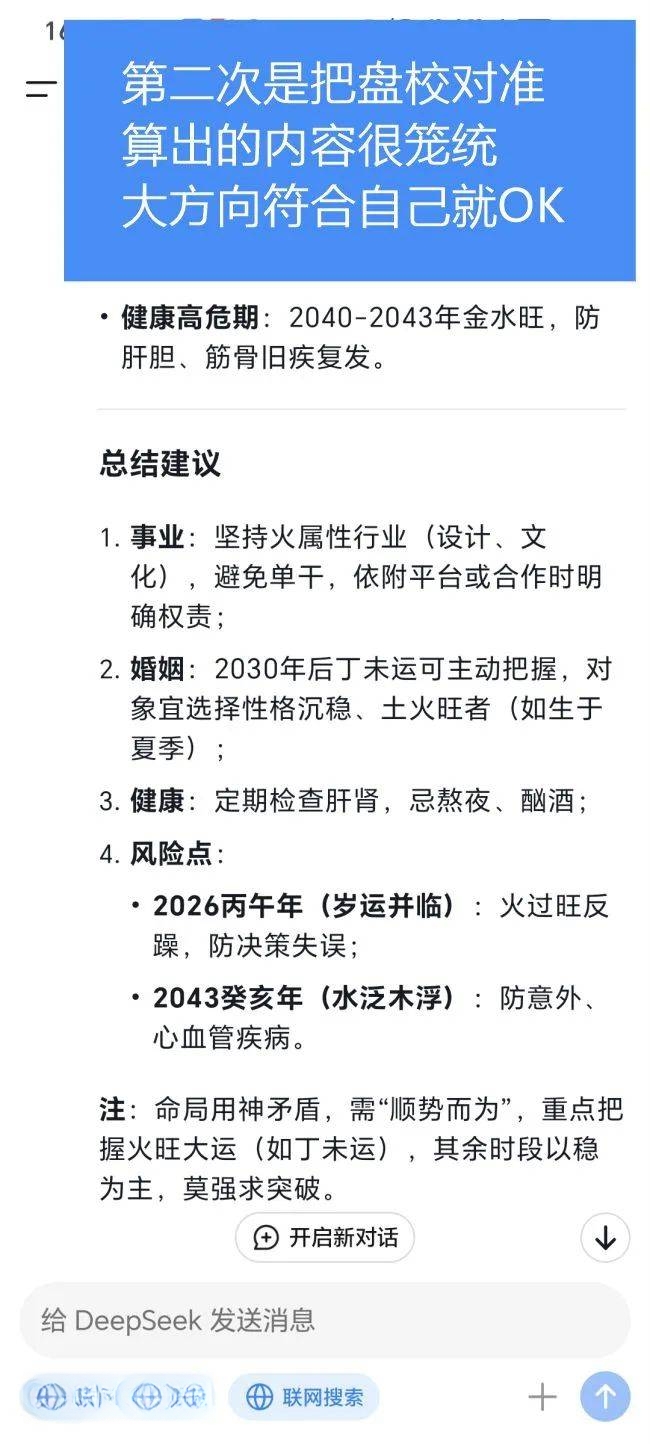Jump to bottom with the down arrow
The width and height of the screenshot is (650, 1444).
pyautogui.click(x=605, y=1238)
